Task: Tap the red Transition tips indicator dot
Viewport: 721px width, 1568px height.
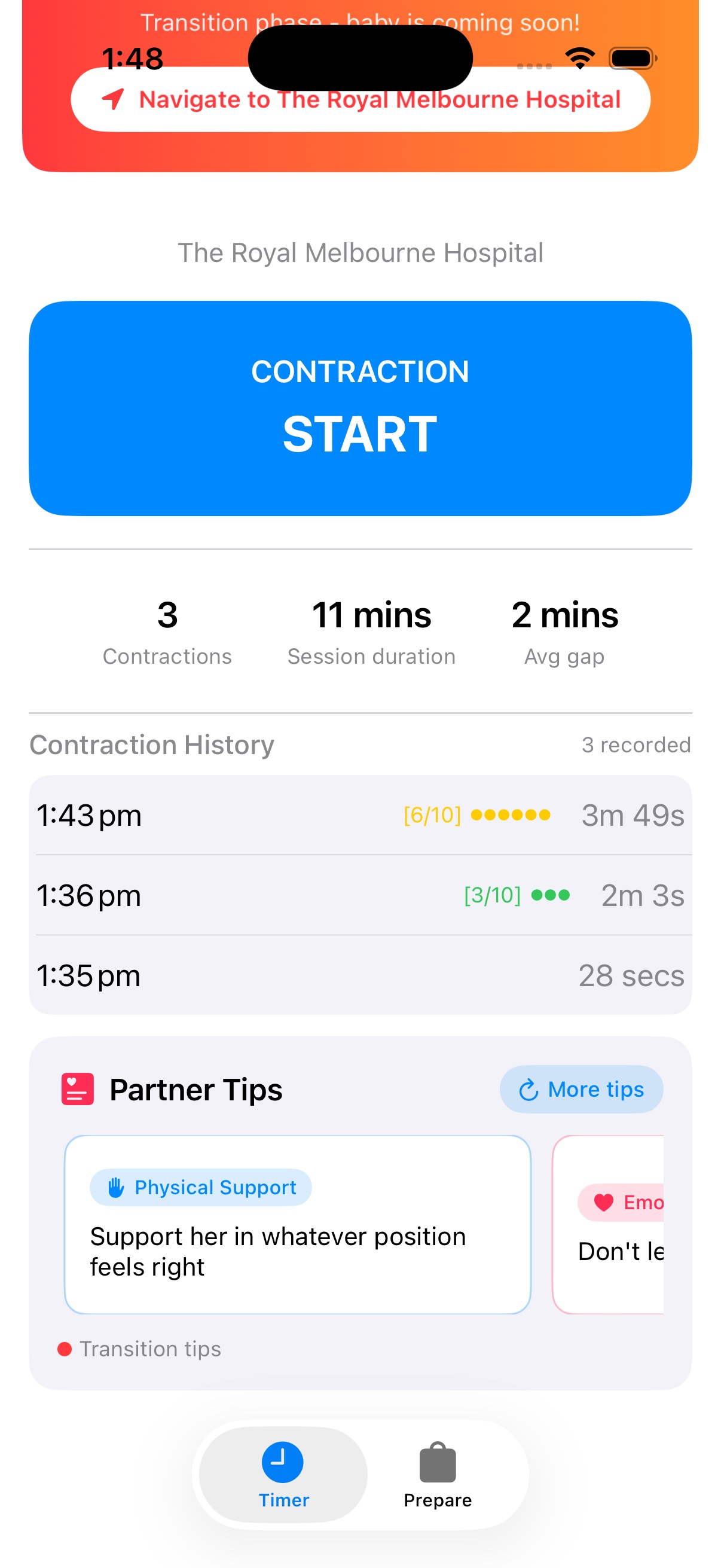Action: pyautogui.click(x=65, y=1349)
